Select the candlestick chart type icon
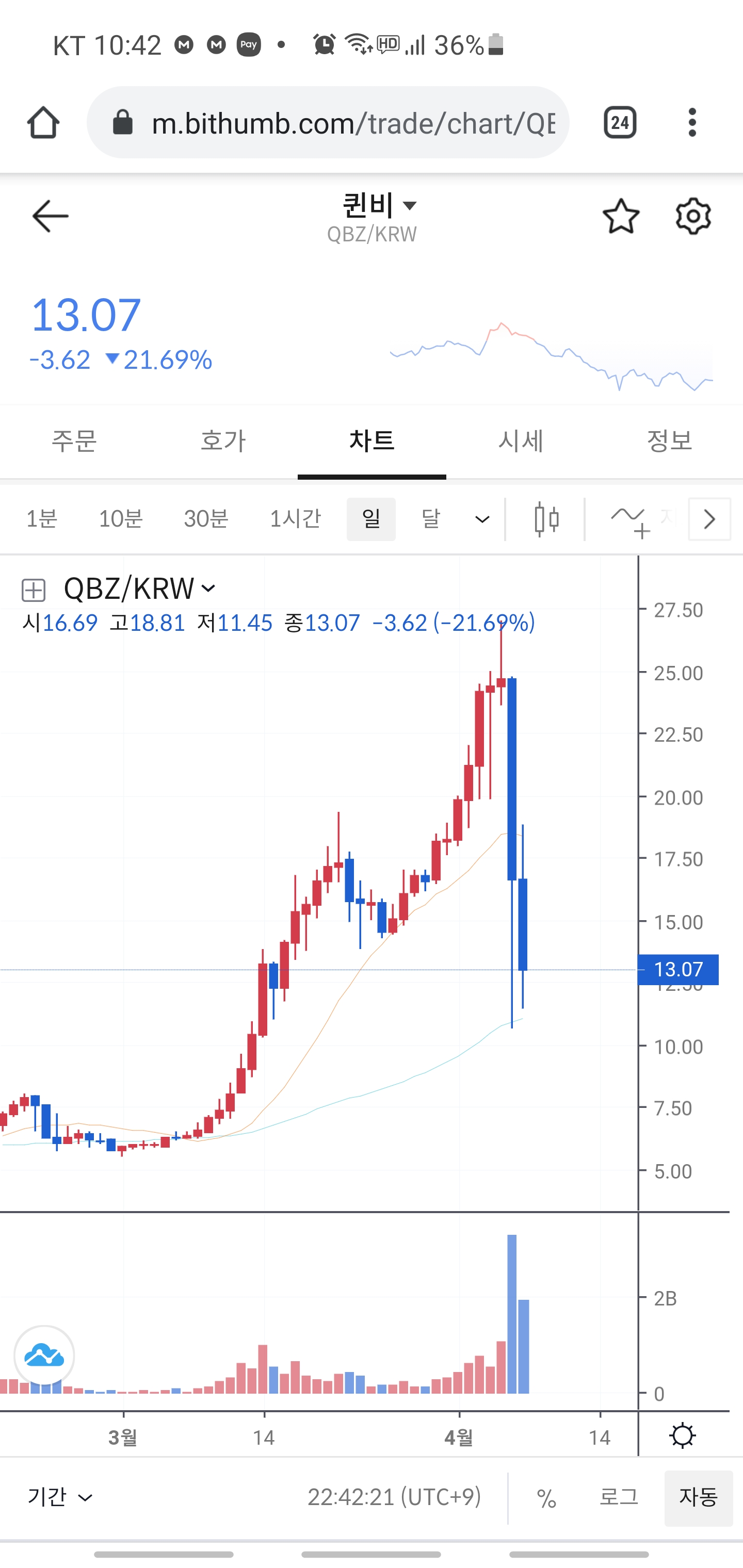This screenshot has height=1568, width=743. (546, 519)
